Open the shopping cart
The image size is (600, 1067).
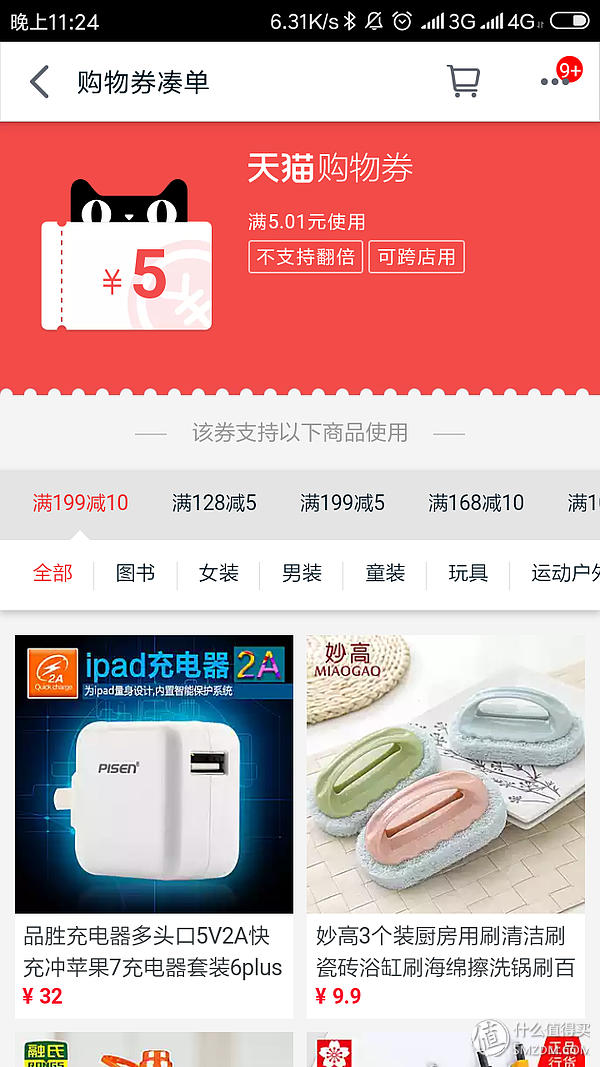(x=462, y=82)
